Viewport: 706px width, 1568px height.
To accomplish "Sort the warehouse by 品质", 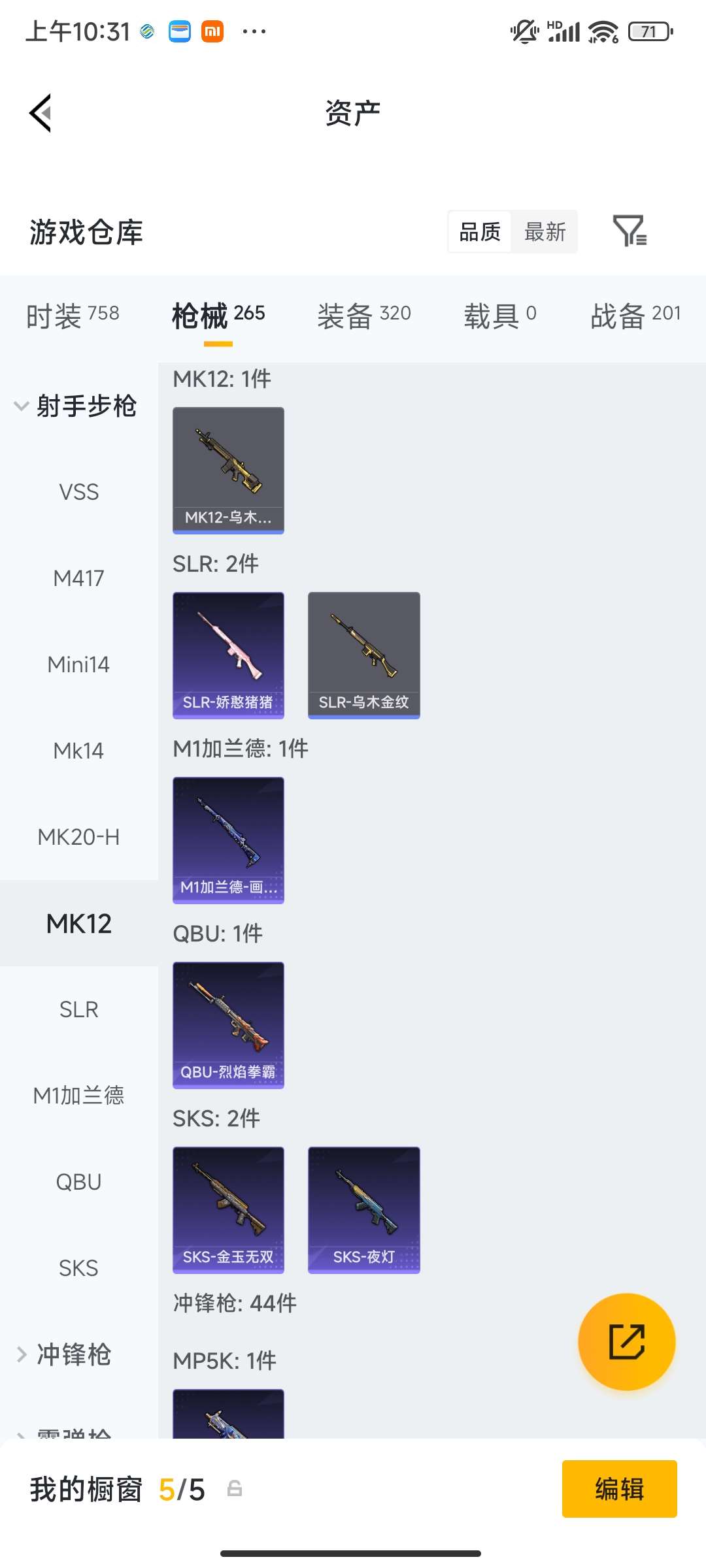I will [480, 232].
